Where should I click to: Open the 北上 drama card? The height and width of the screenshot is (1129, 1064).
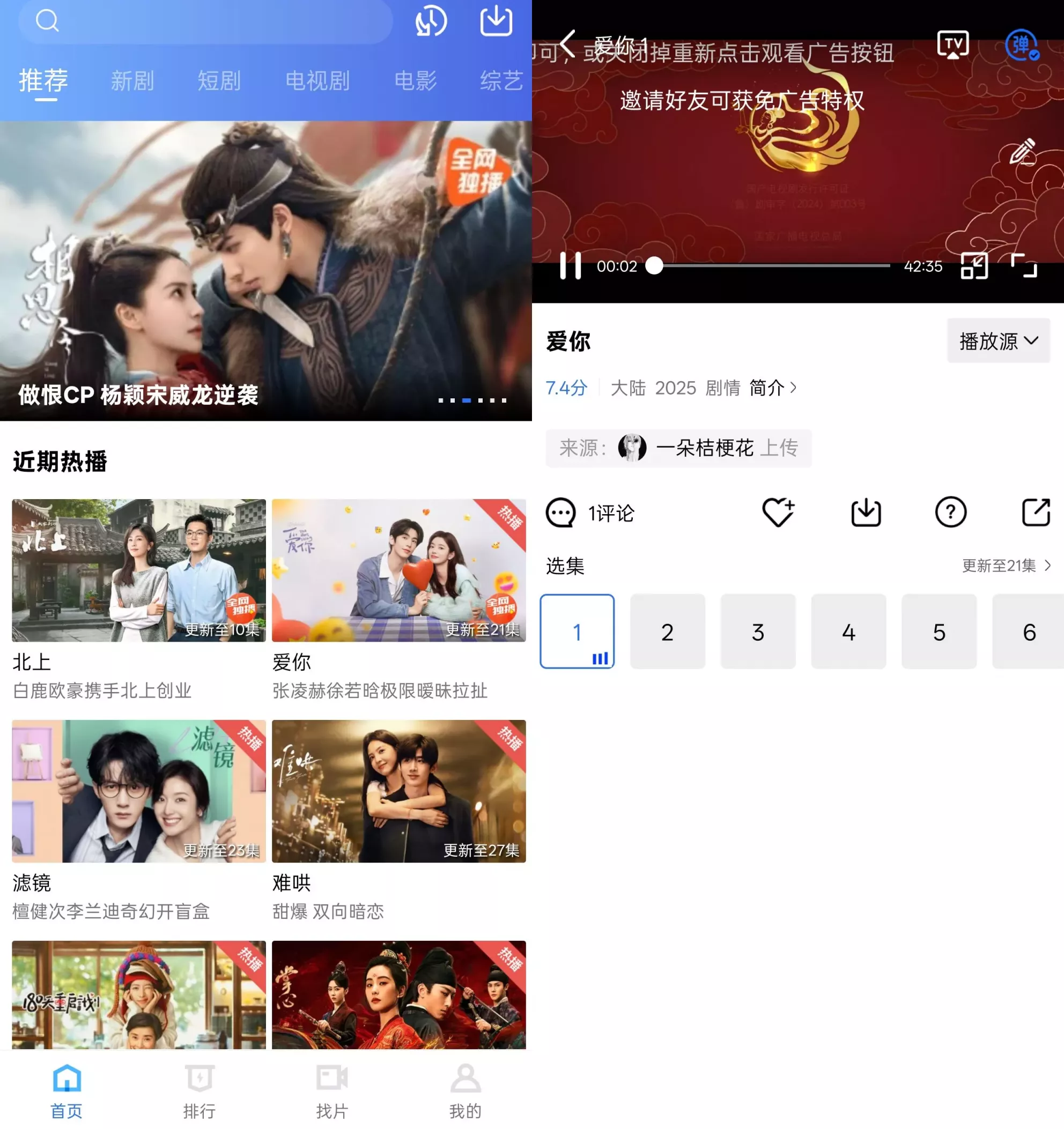click(138, 571)
